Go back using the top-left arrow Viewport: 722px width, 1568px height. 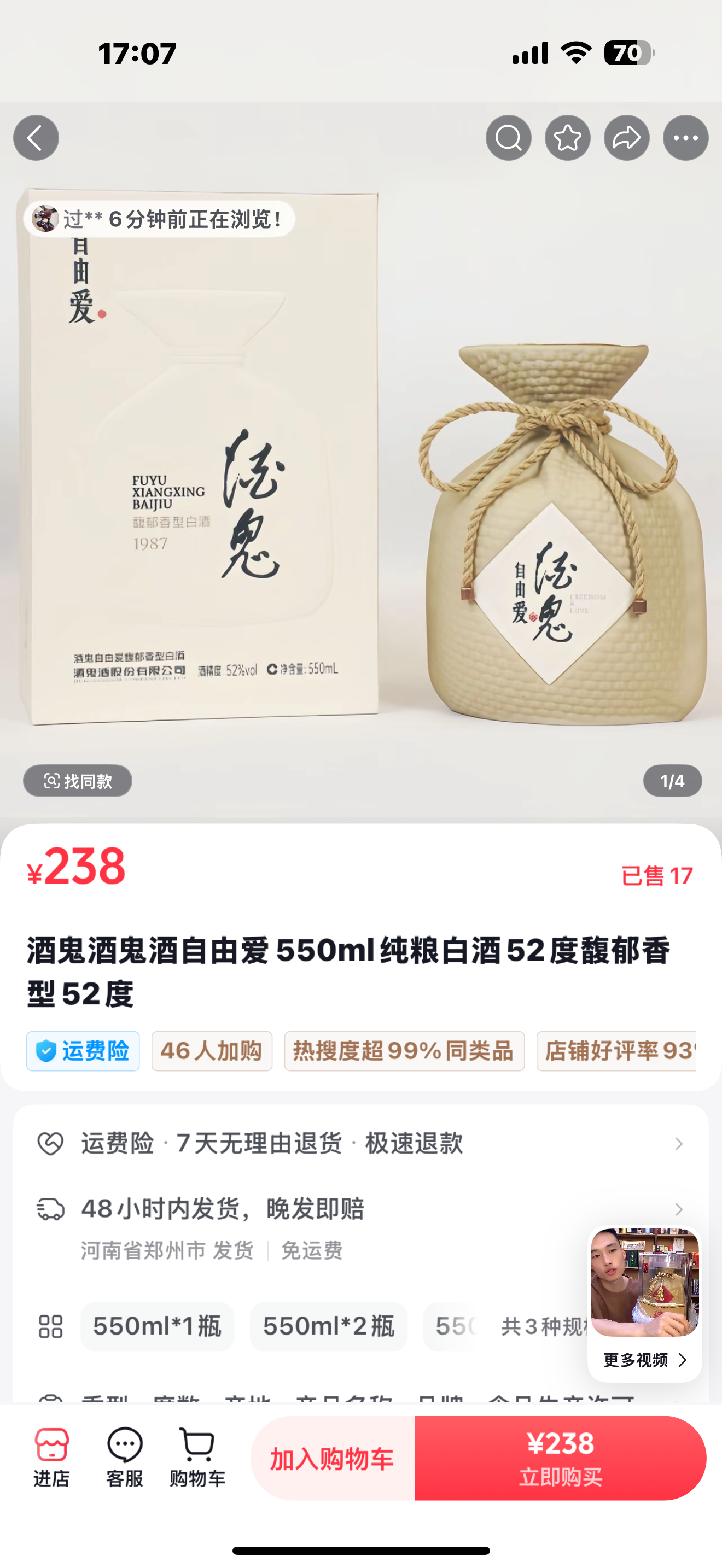pos(36,138)
